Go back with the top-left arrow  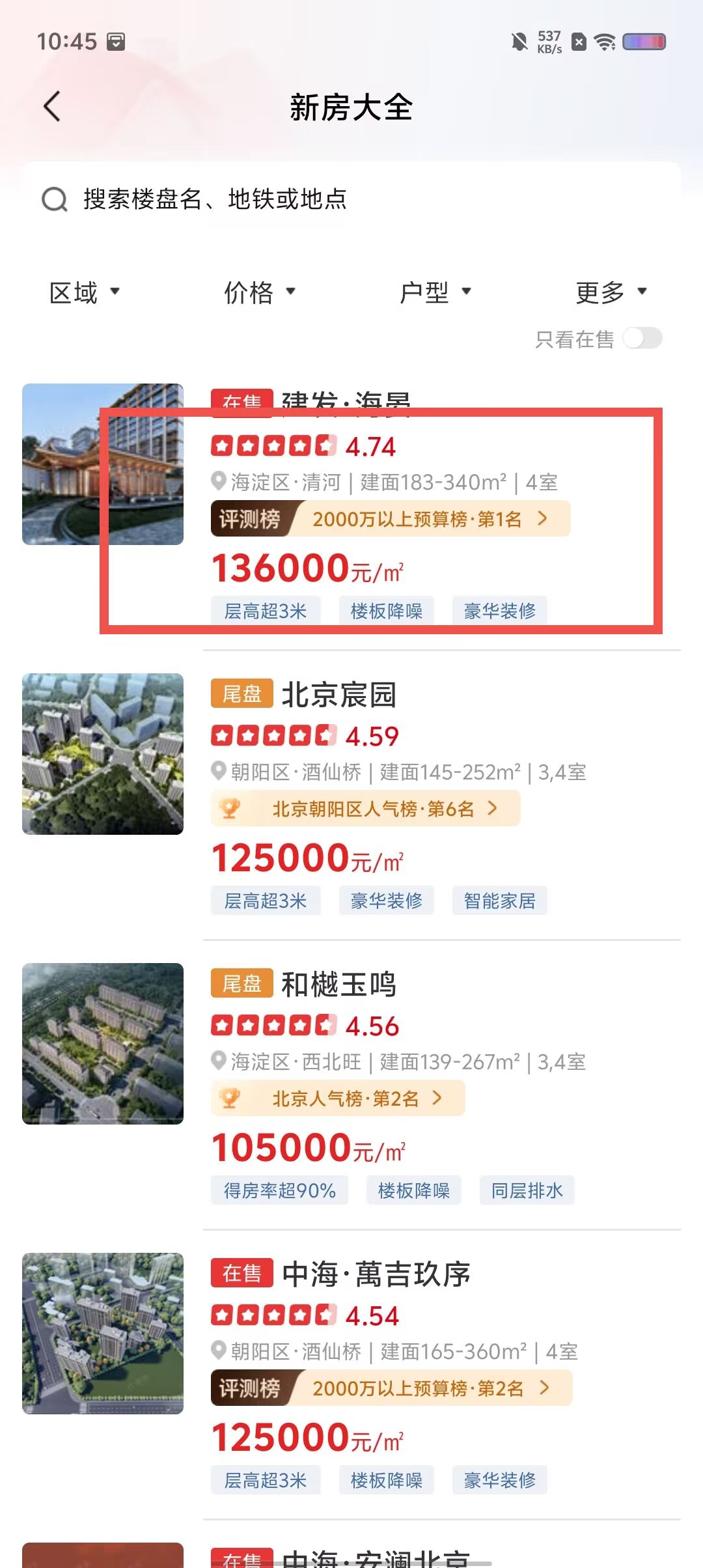click(52, 106)
